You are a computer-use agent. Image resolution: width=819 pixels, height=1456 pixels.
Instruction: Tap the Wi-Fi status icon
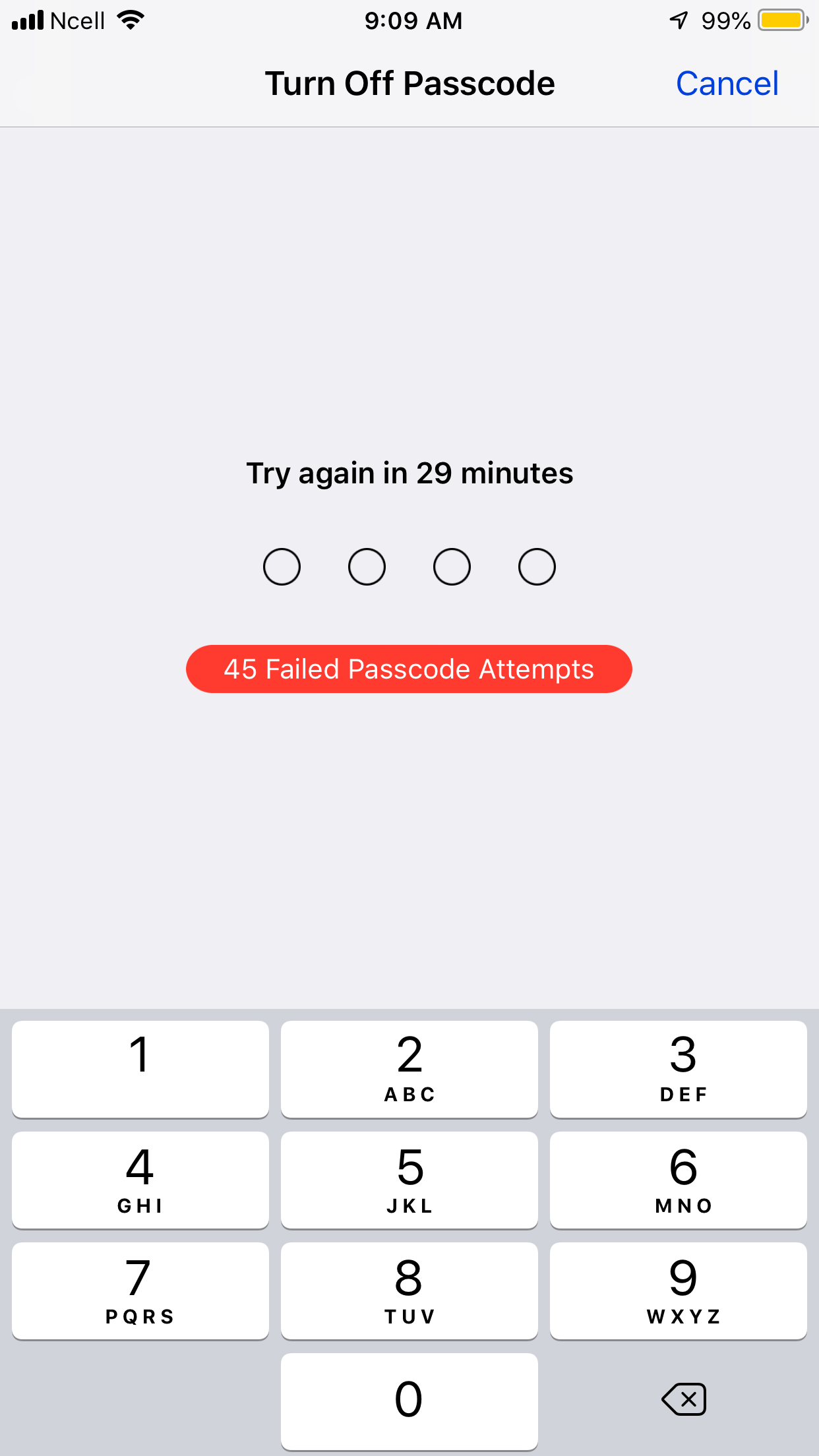tap(131, 20)
